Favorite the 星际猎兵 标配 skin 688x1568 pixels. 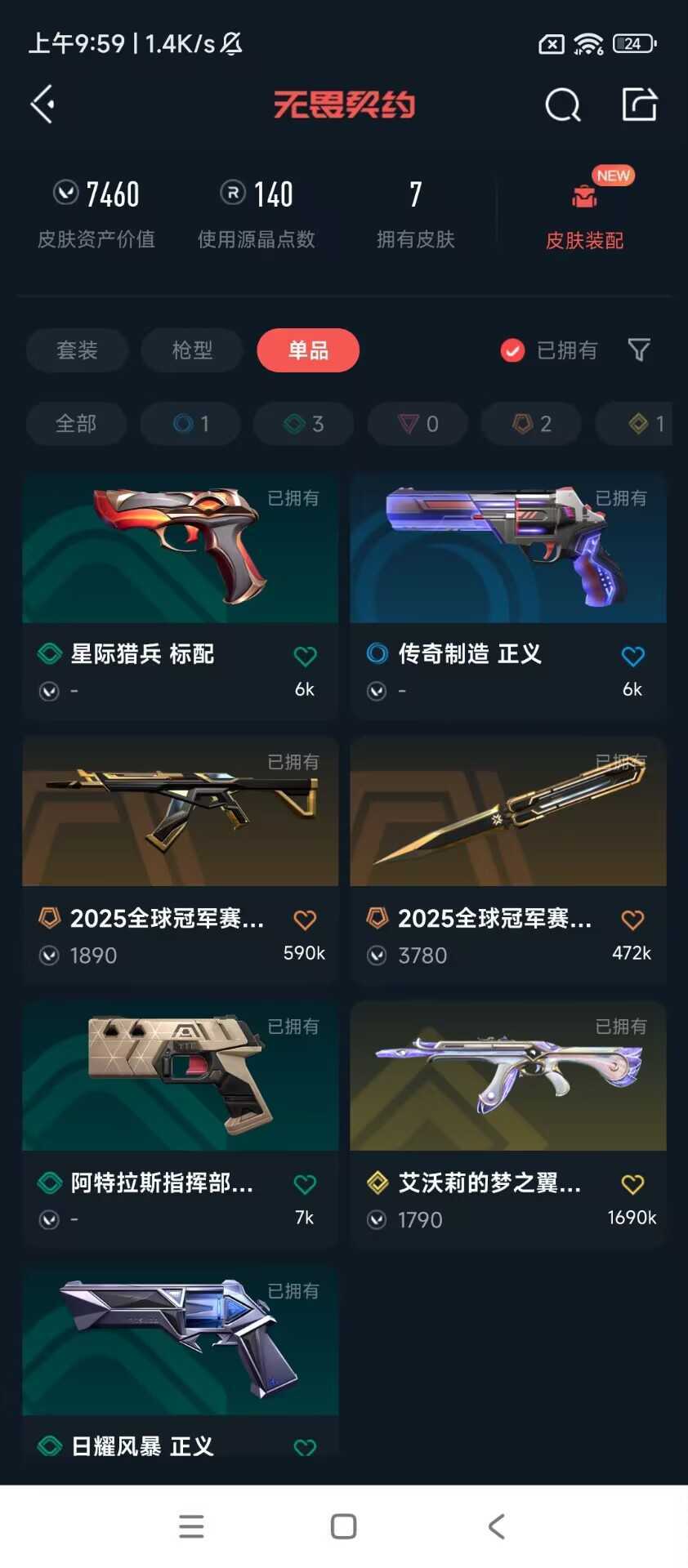point(304,656)
